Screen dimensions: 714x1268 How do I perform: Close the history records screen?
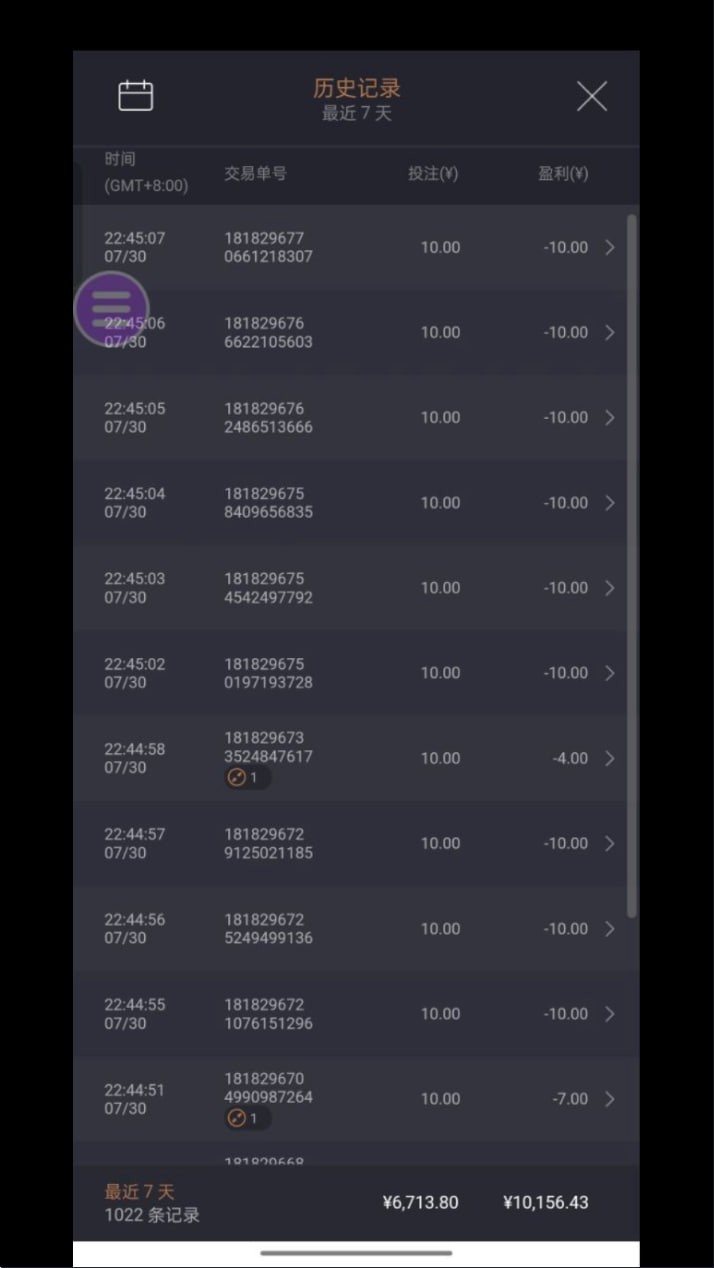[x=592, y=97]
